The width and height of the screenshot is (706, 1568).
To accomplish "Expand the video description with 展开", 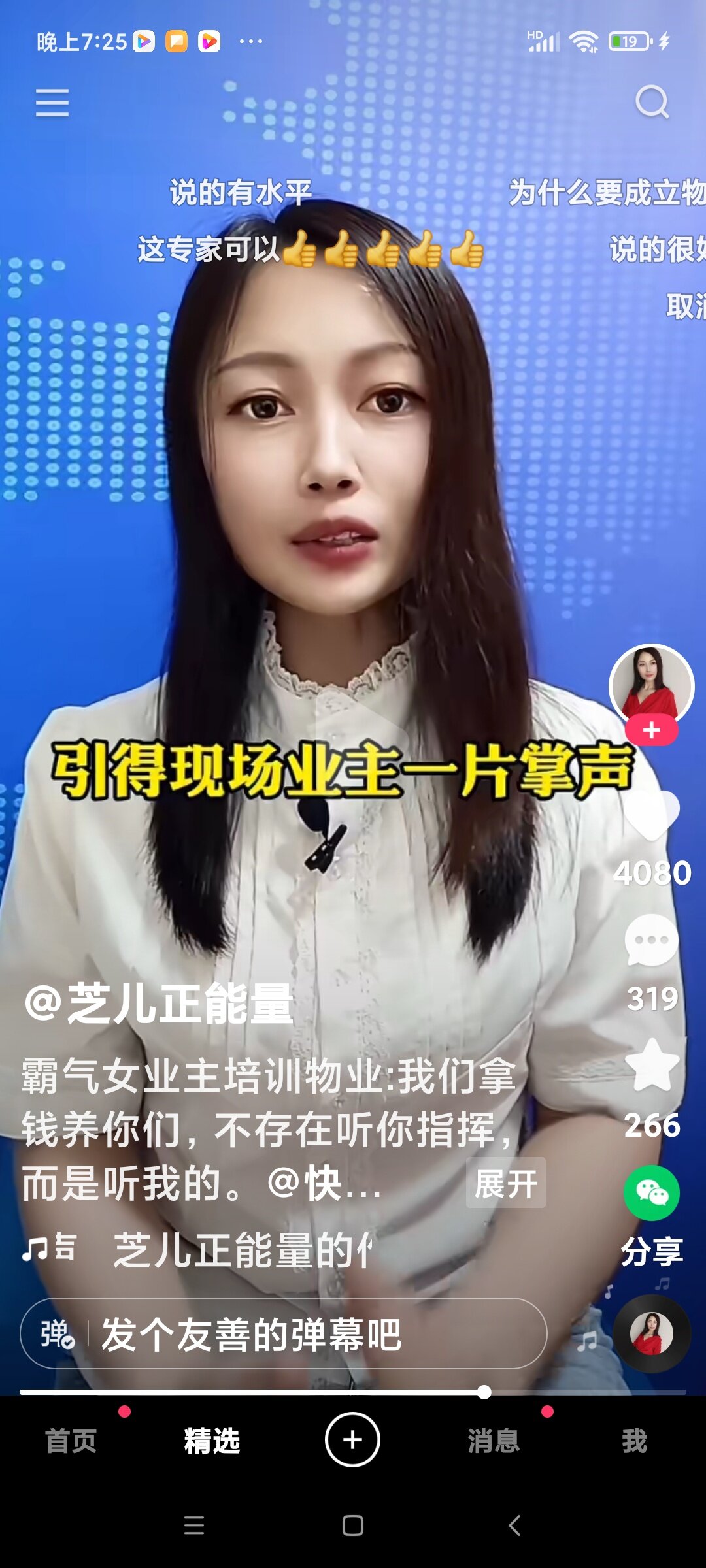I will [505, 1183].
